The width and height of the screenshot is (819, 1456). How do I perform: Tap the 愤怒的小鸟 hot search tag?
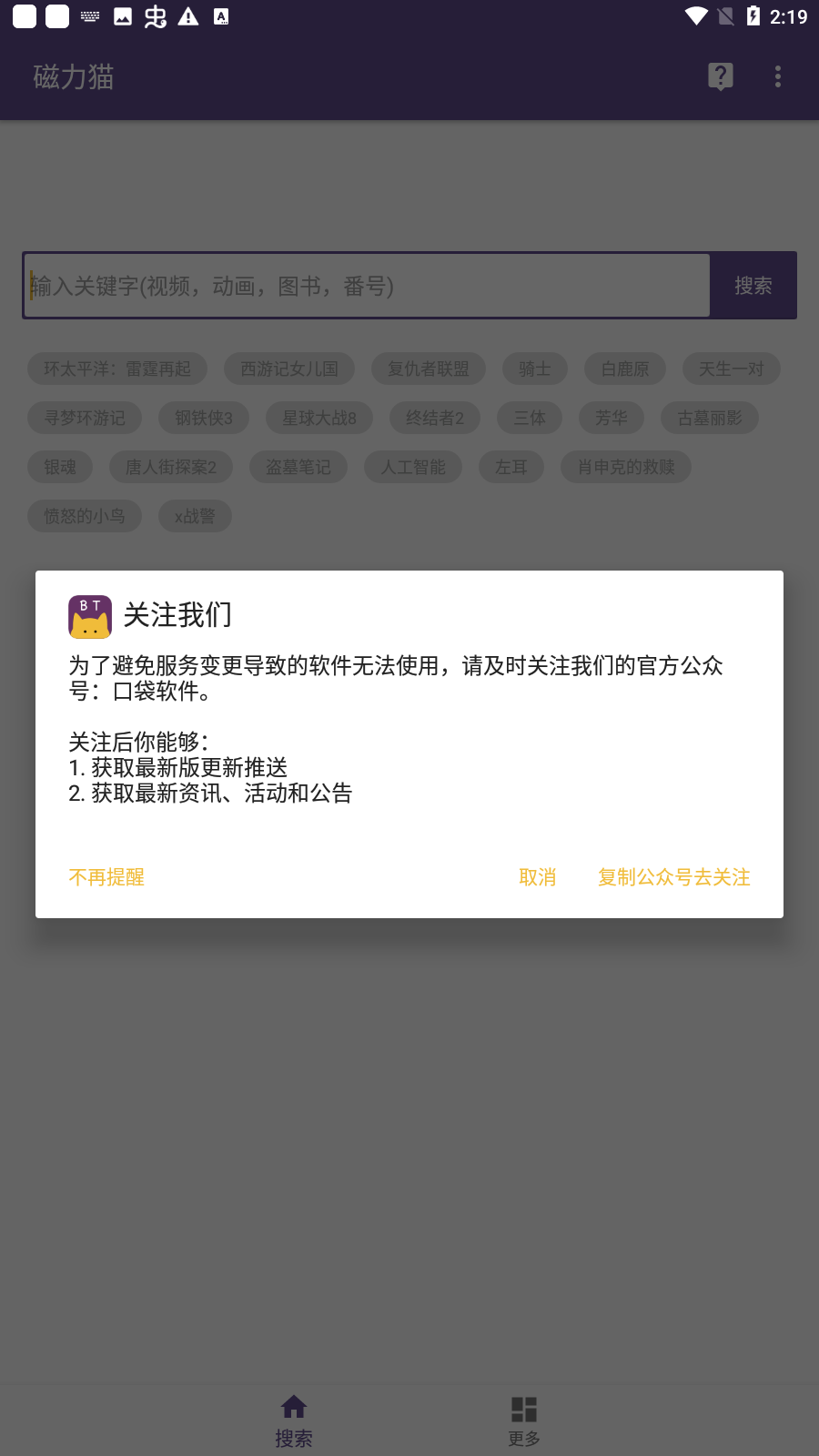point(84,516)
